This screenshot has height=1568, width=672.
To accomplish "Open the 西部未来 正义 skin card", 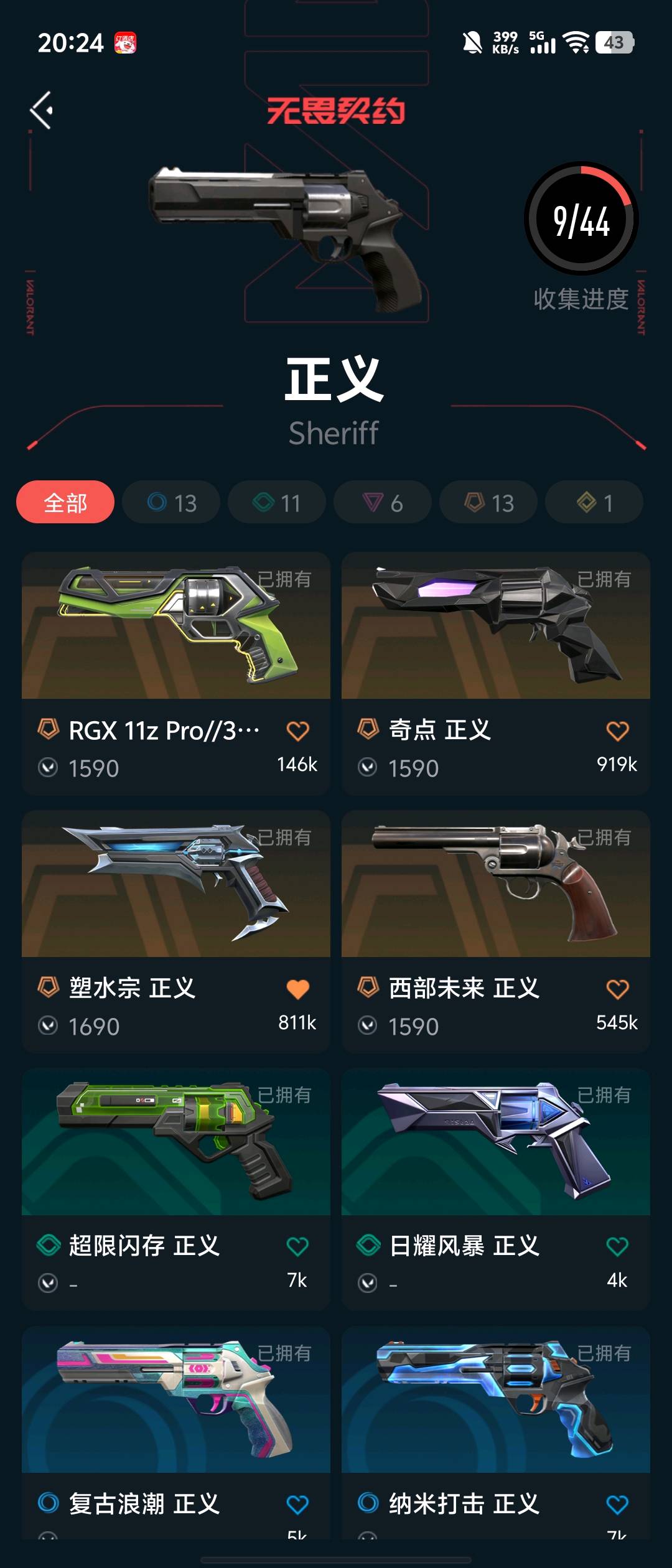I will tap(495, 887).
